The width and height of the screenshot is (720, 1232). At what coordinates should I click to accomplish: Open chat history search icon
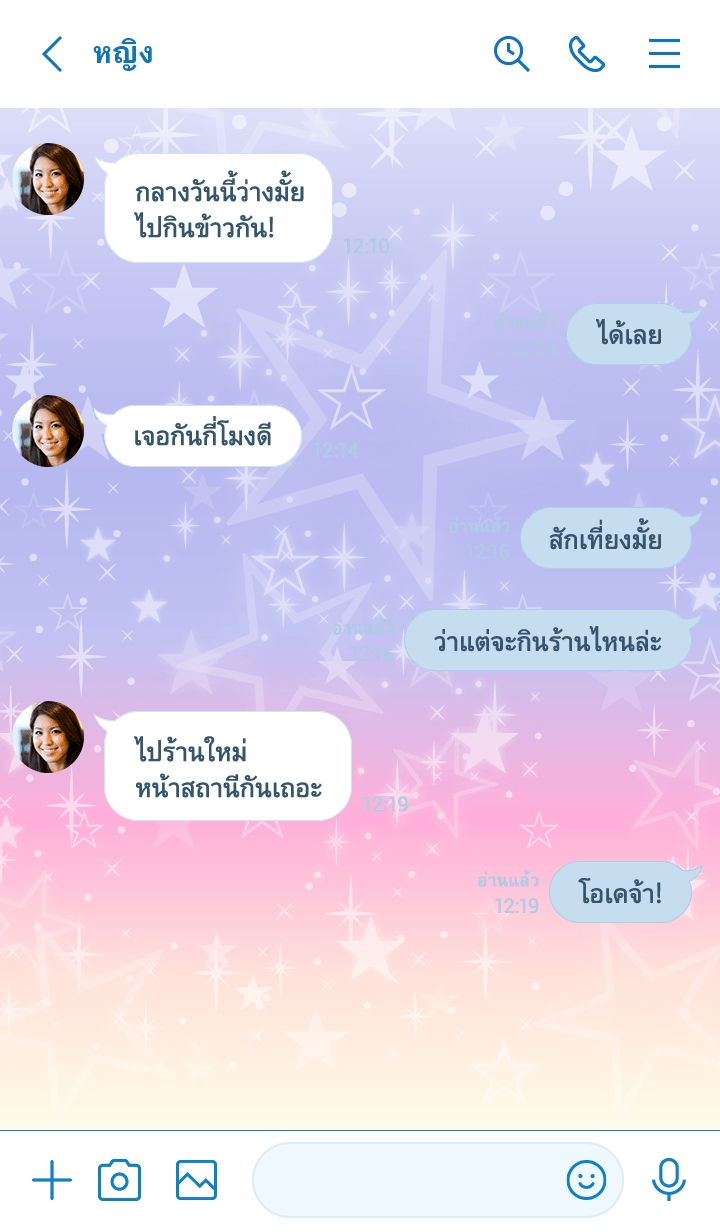tap(511, 54)
